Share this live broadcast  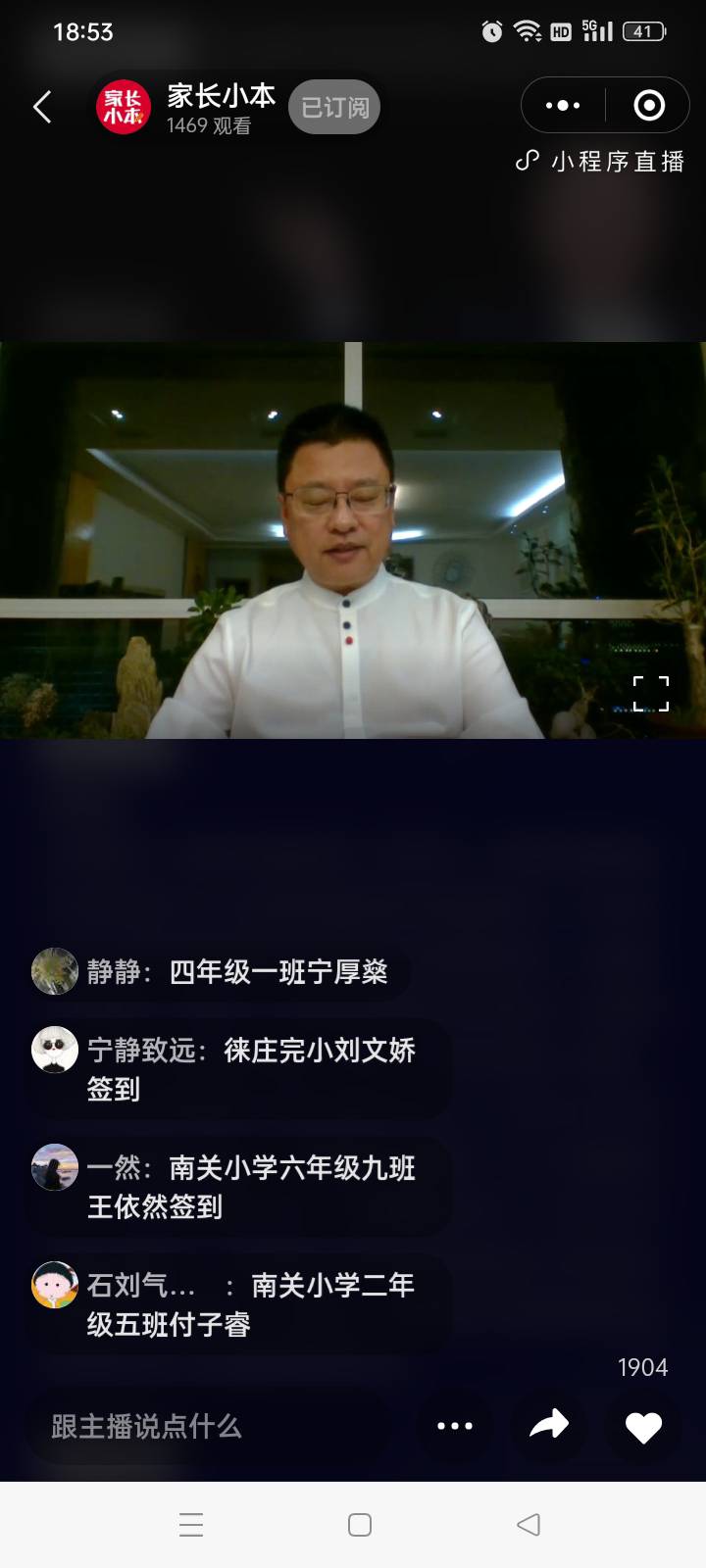549,1425
